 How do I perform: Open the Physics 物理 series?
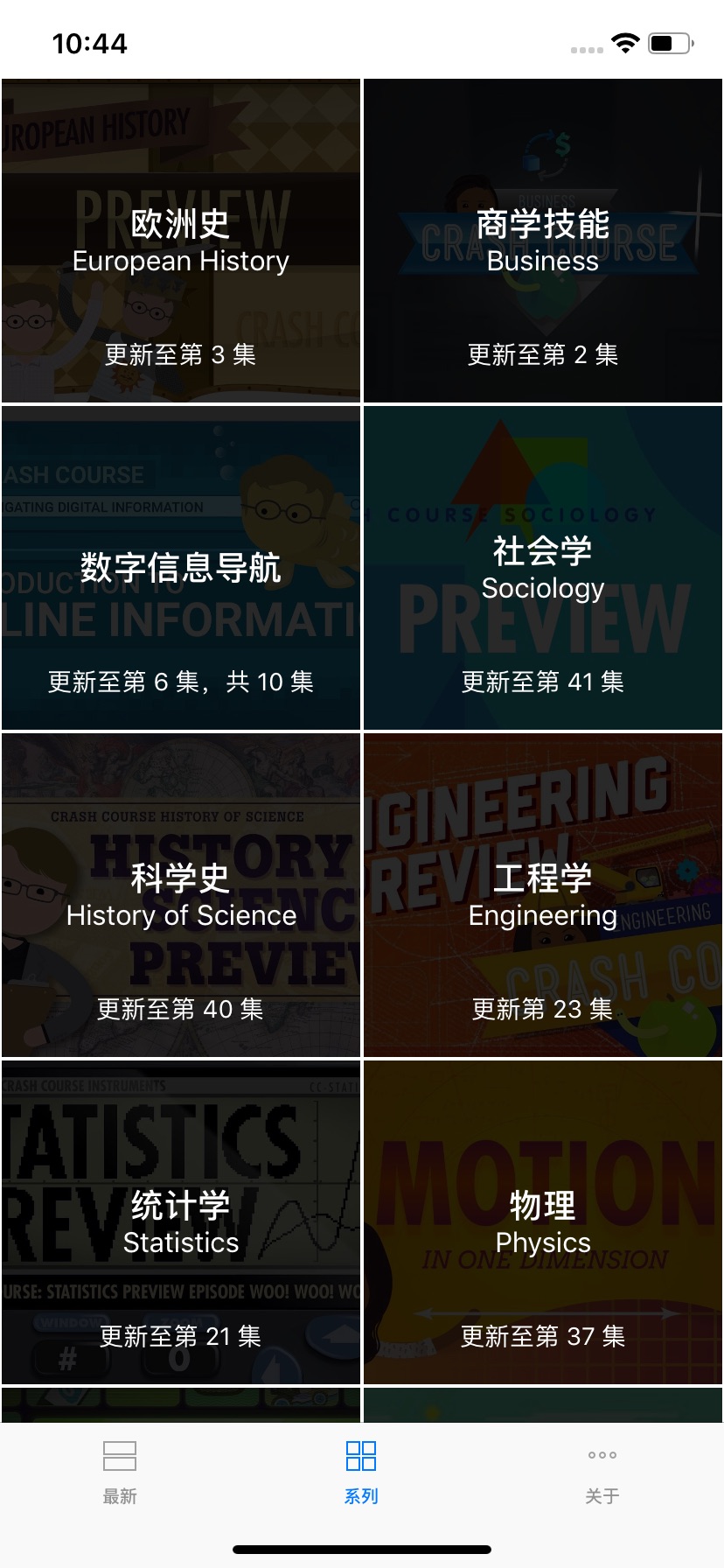pyautogui.click(x=543, y=1222)
